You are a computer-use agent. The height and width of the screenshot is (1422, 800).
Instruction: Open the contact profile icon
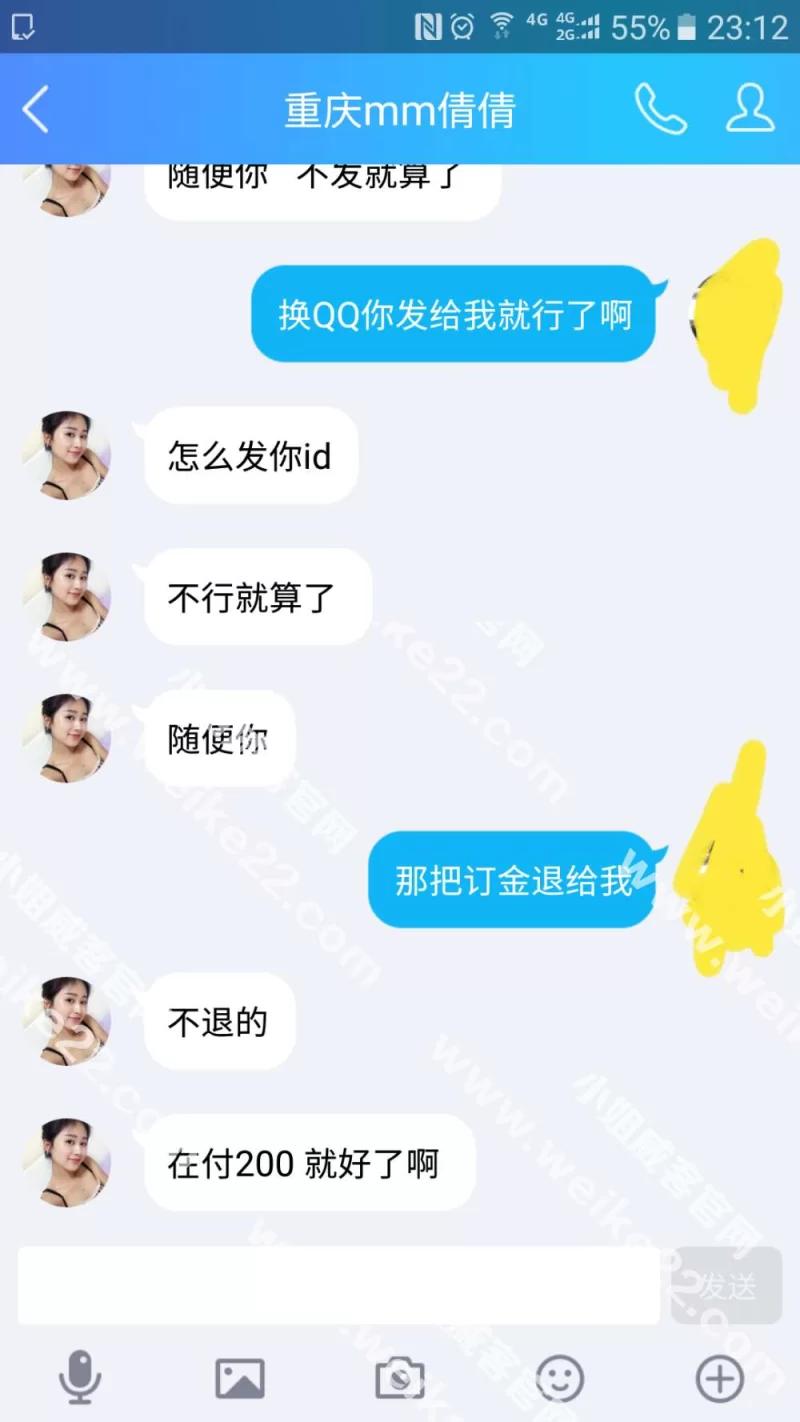click(750, 109)
